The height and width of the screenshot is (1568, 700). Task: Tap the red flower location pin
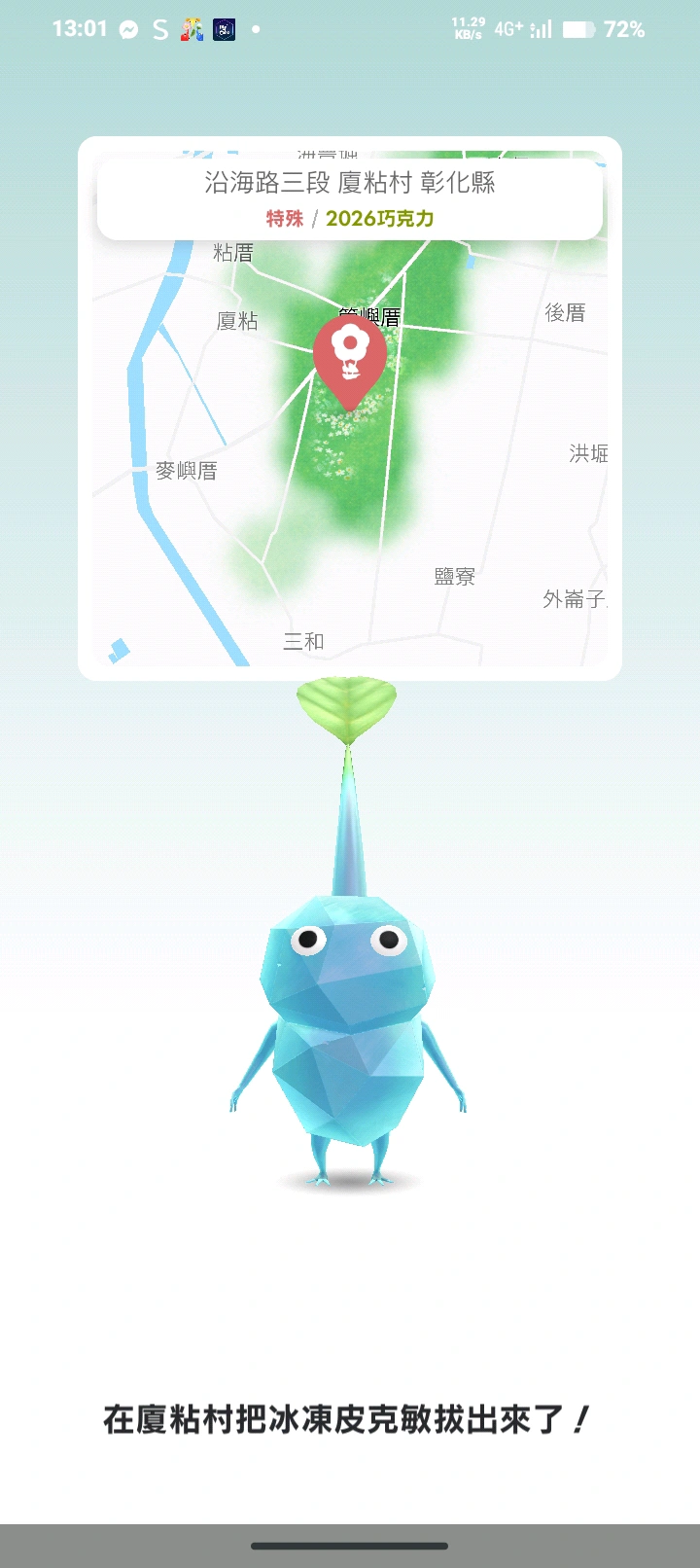tap(350, 358)
